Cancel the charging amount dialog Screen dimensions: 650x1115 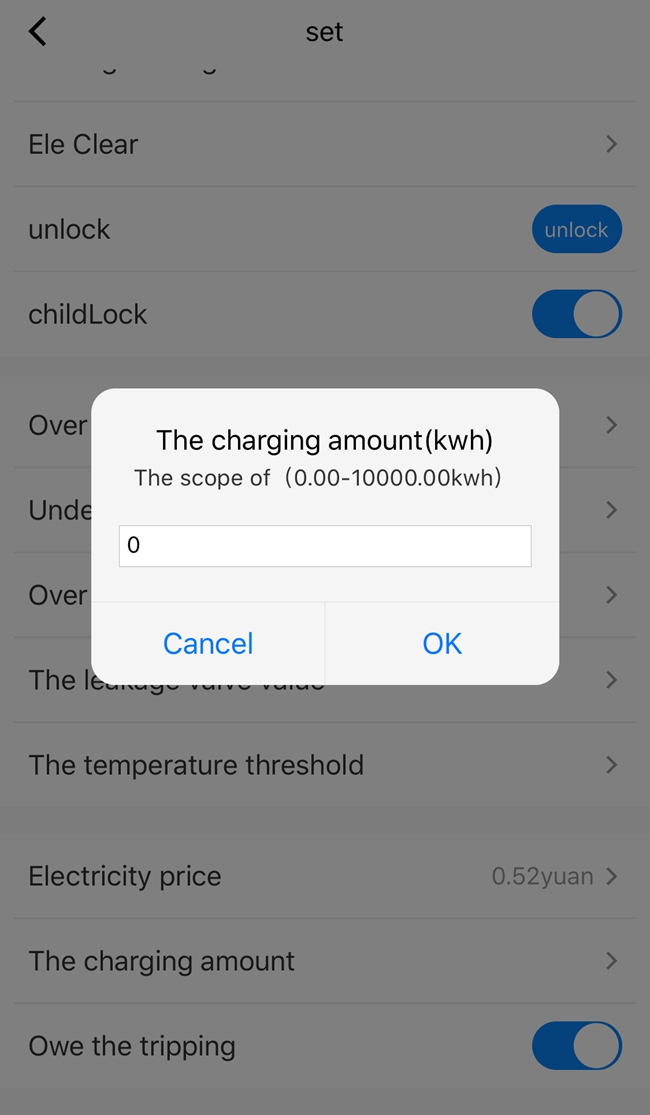pos(208,643)
